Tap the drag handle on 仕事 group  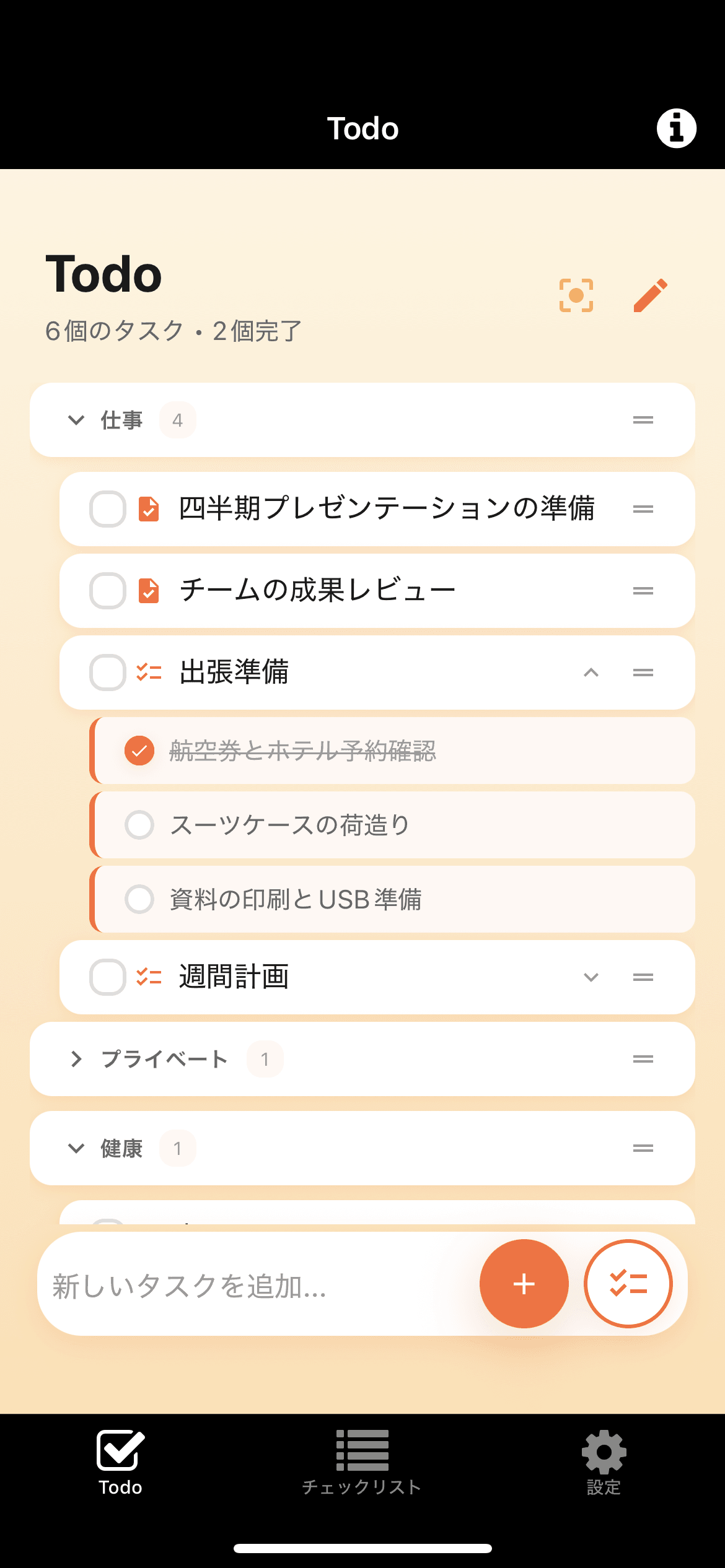click(x=643, y=420)
